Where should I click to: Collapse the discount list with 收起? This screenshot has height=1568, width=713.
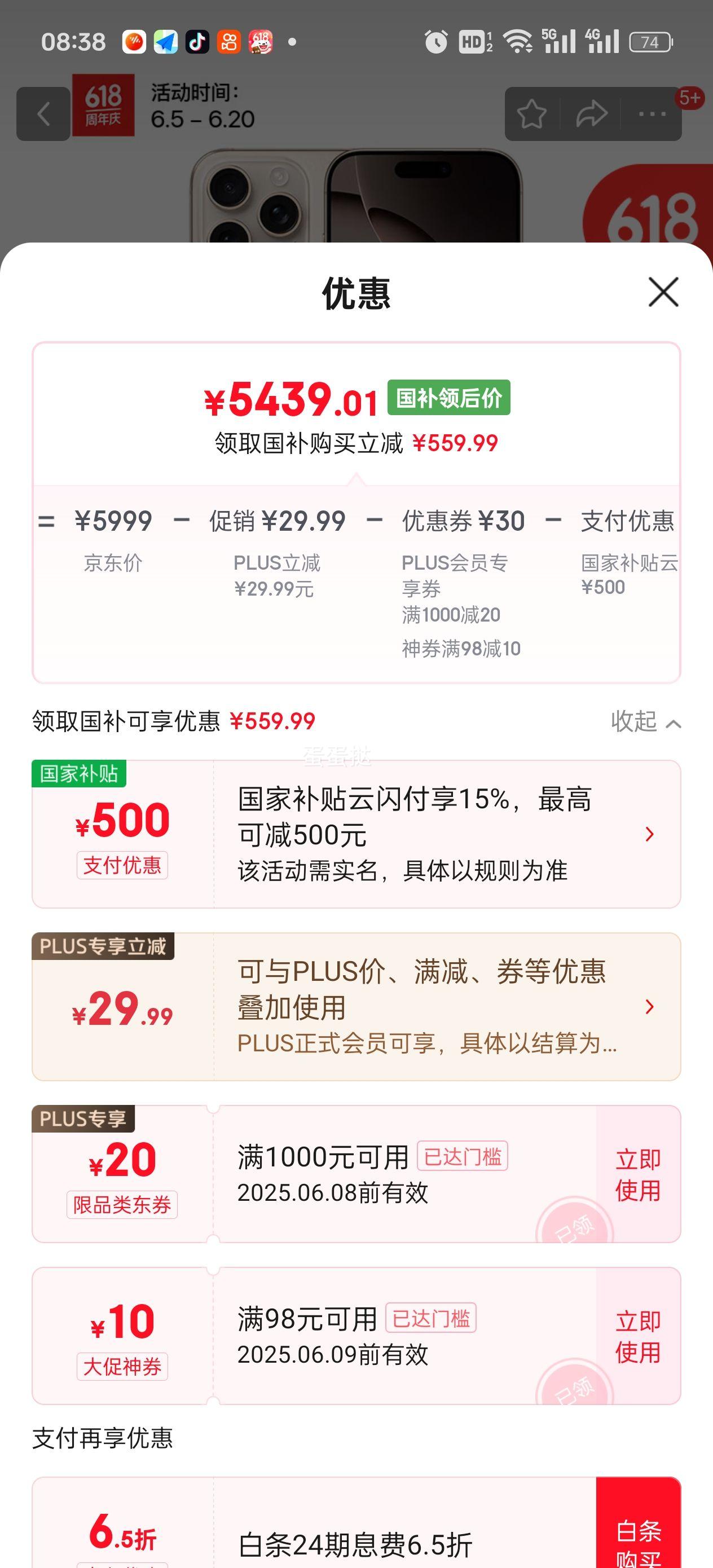point(645,722)
